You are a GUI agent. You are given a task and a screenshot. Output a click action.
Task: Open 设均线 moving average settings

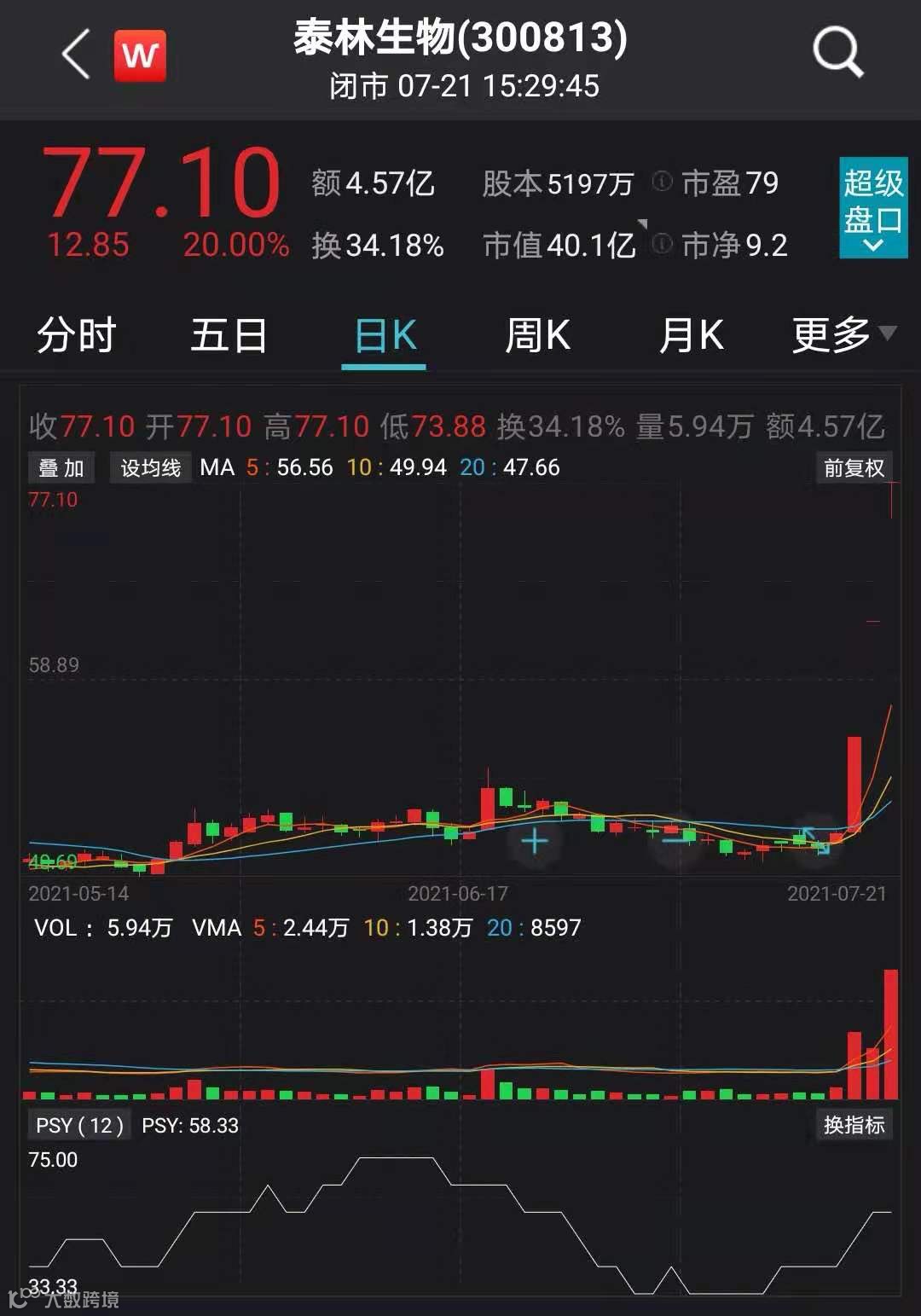coord(150,468)
